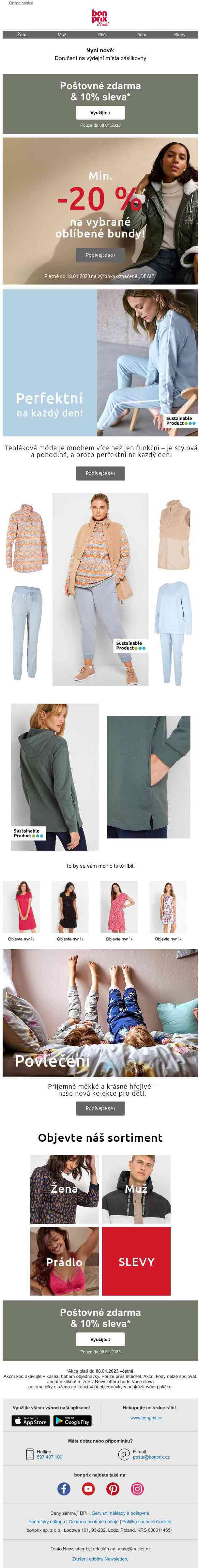Open the Dítě category tab

[x=102, y=35]
